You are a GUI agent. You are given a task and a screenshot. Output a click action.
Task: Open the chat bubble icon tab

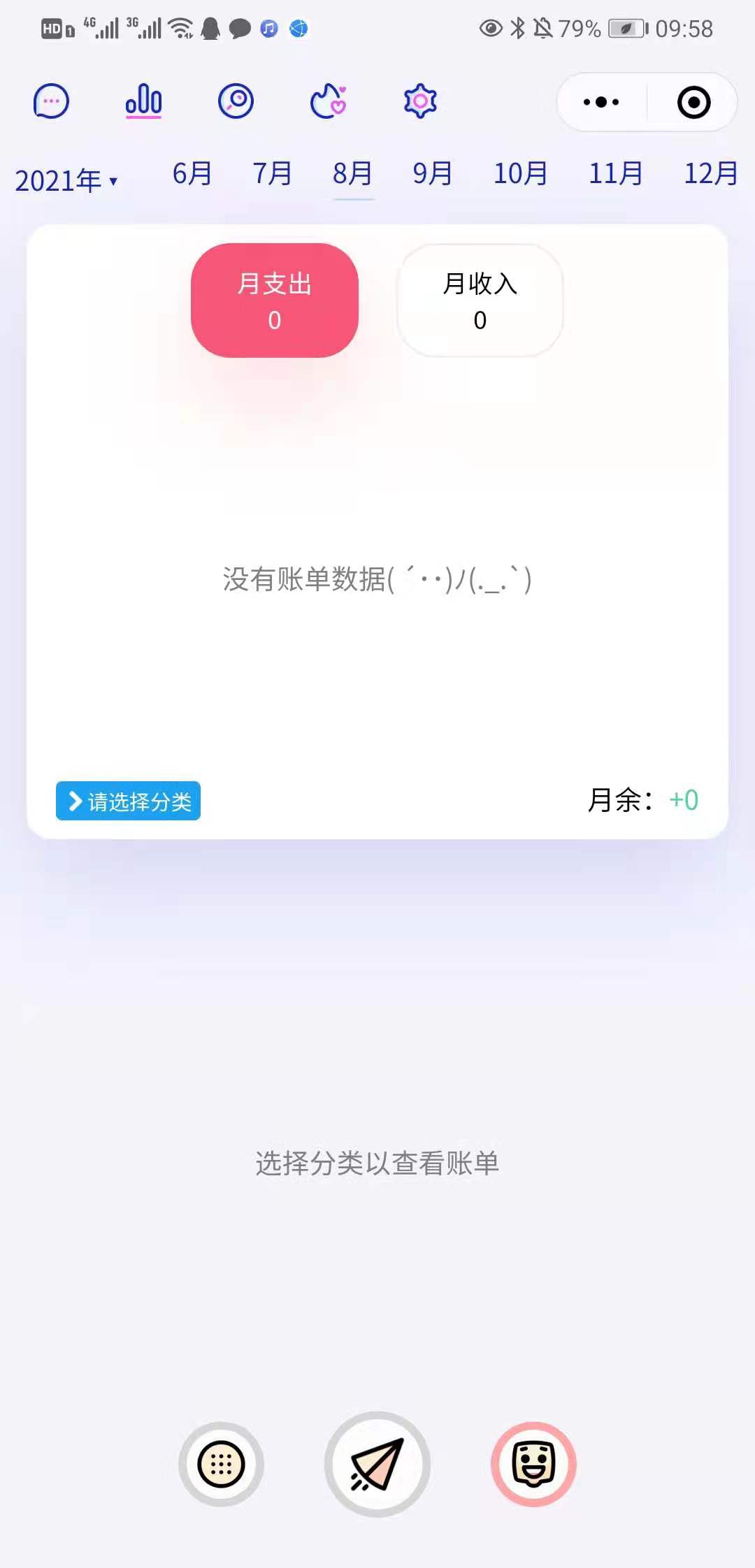click(x=52, y=102)
